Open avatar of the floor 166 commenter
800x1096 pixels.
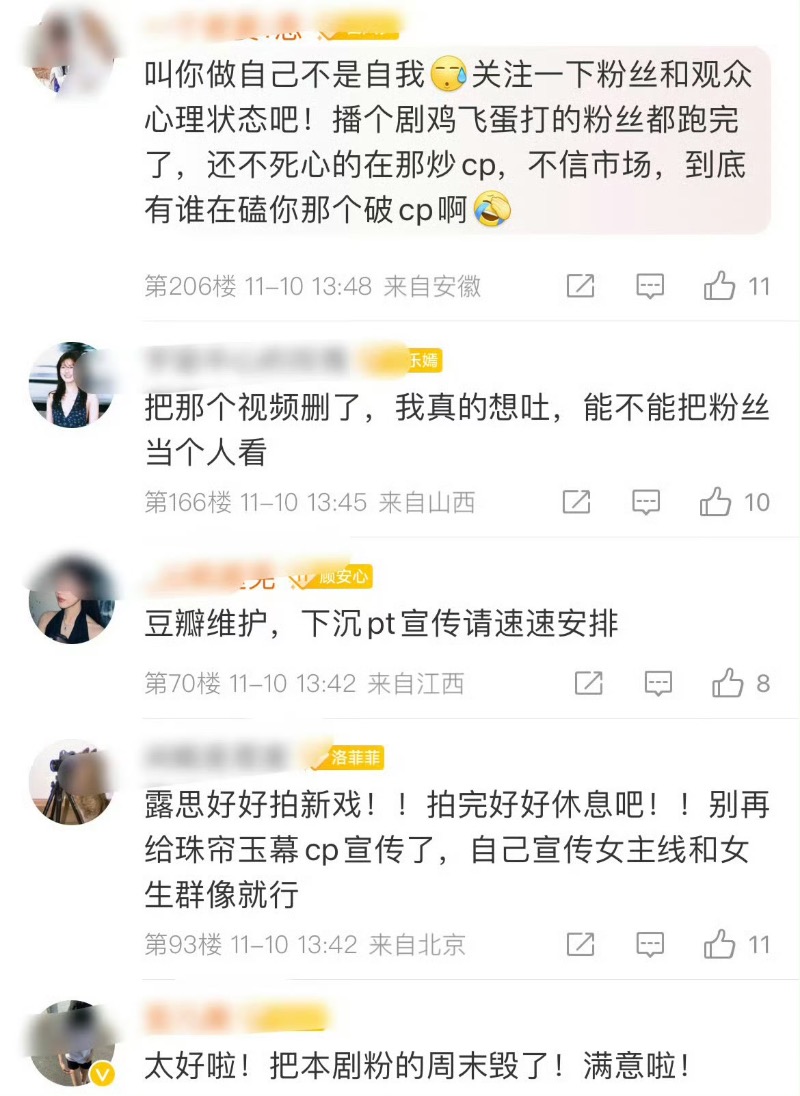[72, 386]
